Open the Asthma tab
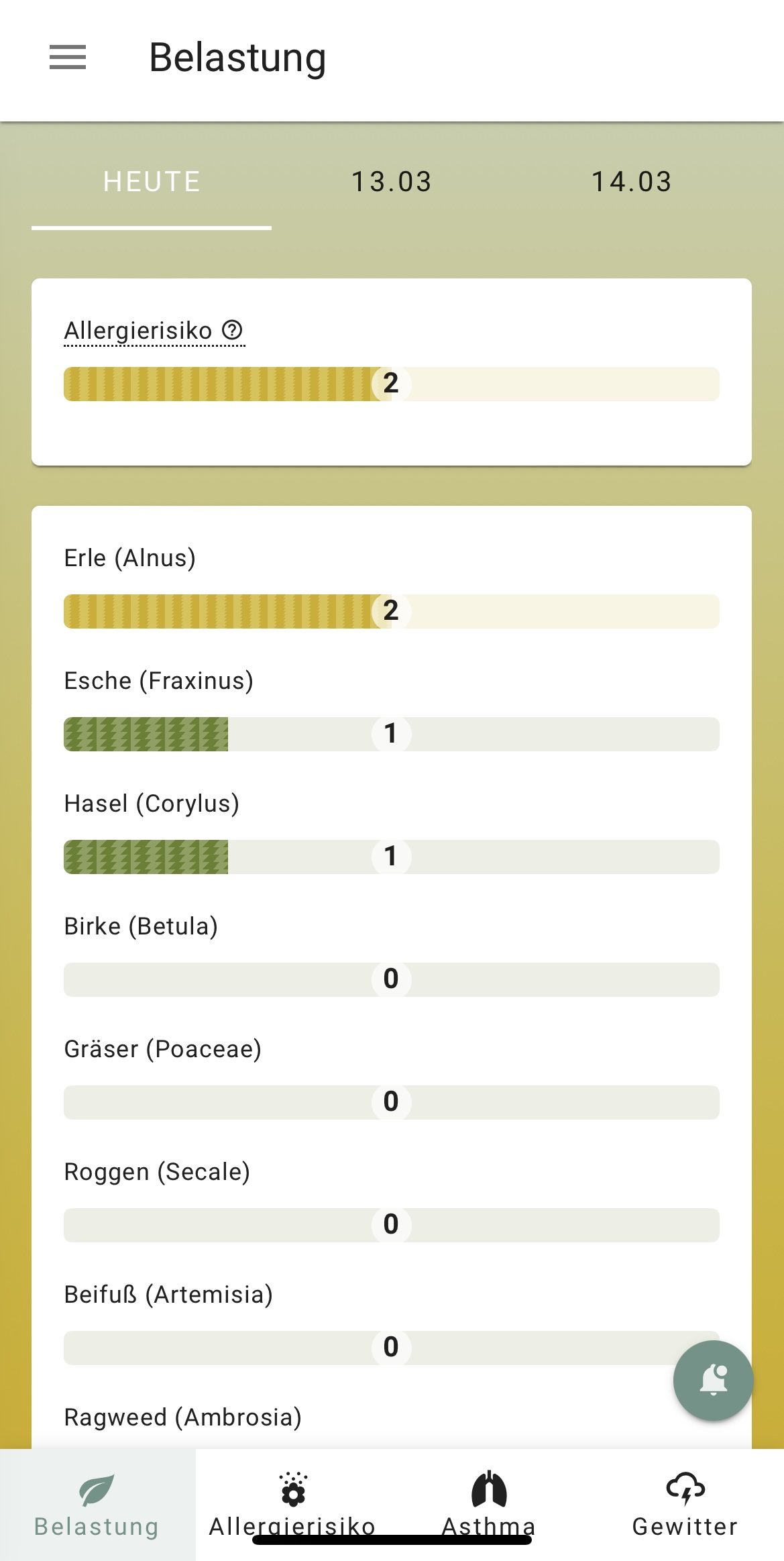The image size is (784, 1561). [x=489, y=1504]
